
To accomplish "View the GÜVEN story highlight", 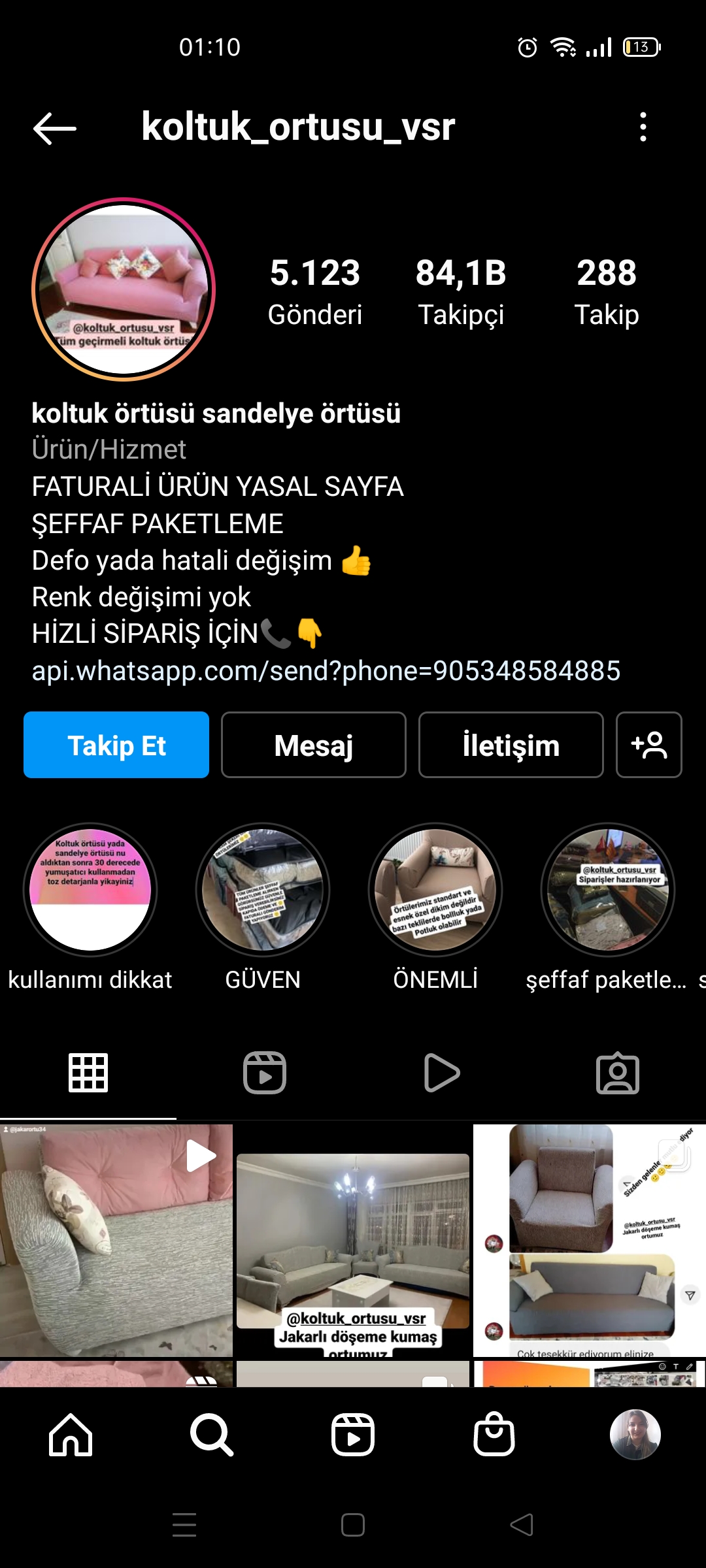I will 263,890.
